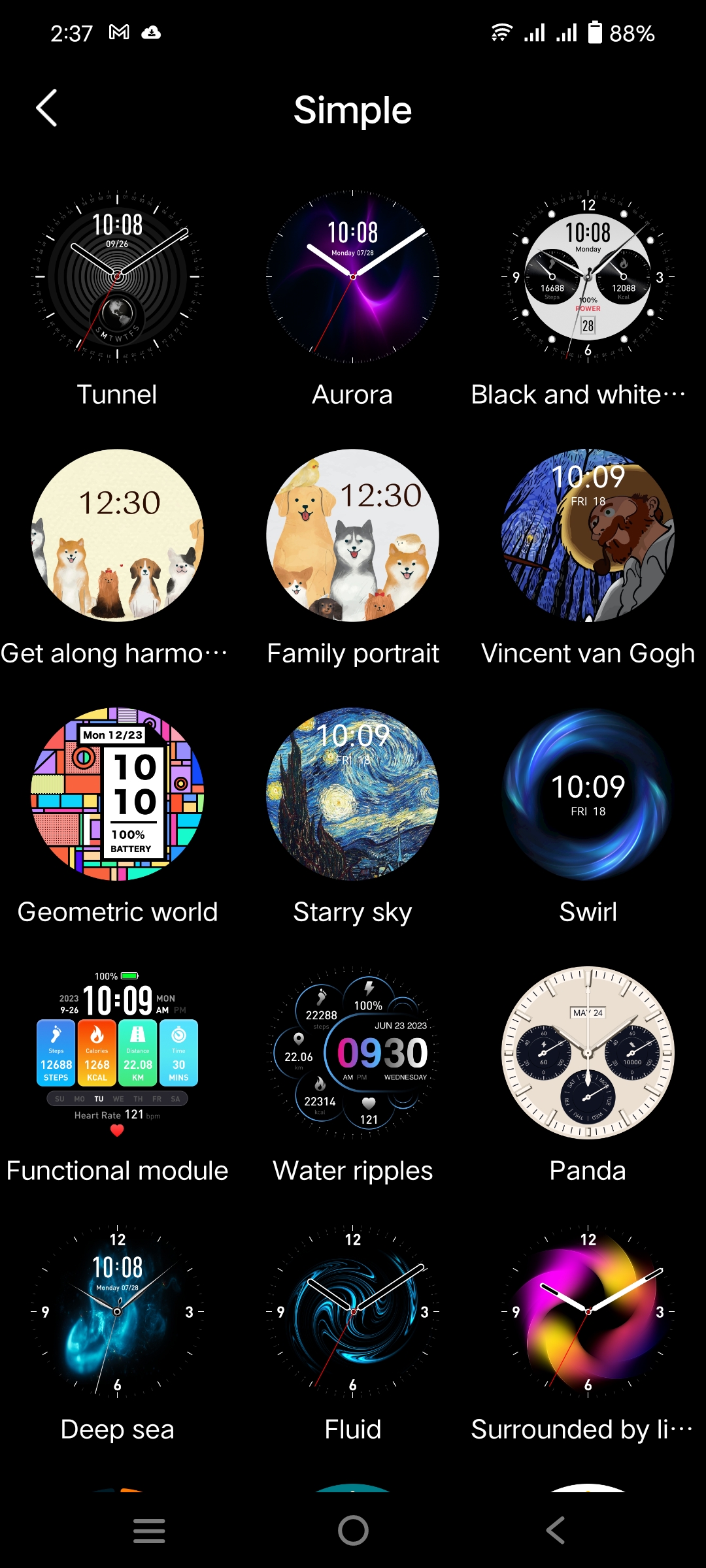Open recent apps from navigation bar
706x1568 pixels.
click(x=149, y=1530)
